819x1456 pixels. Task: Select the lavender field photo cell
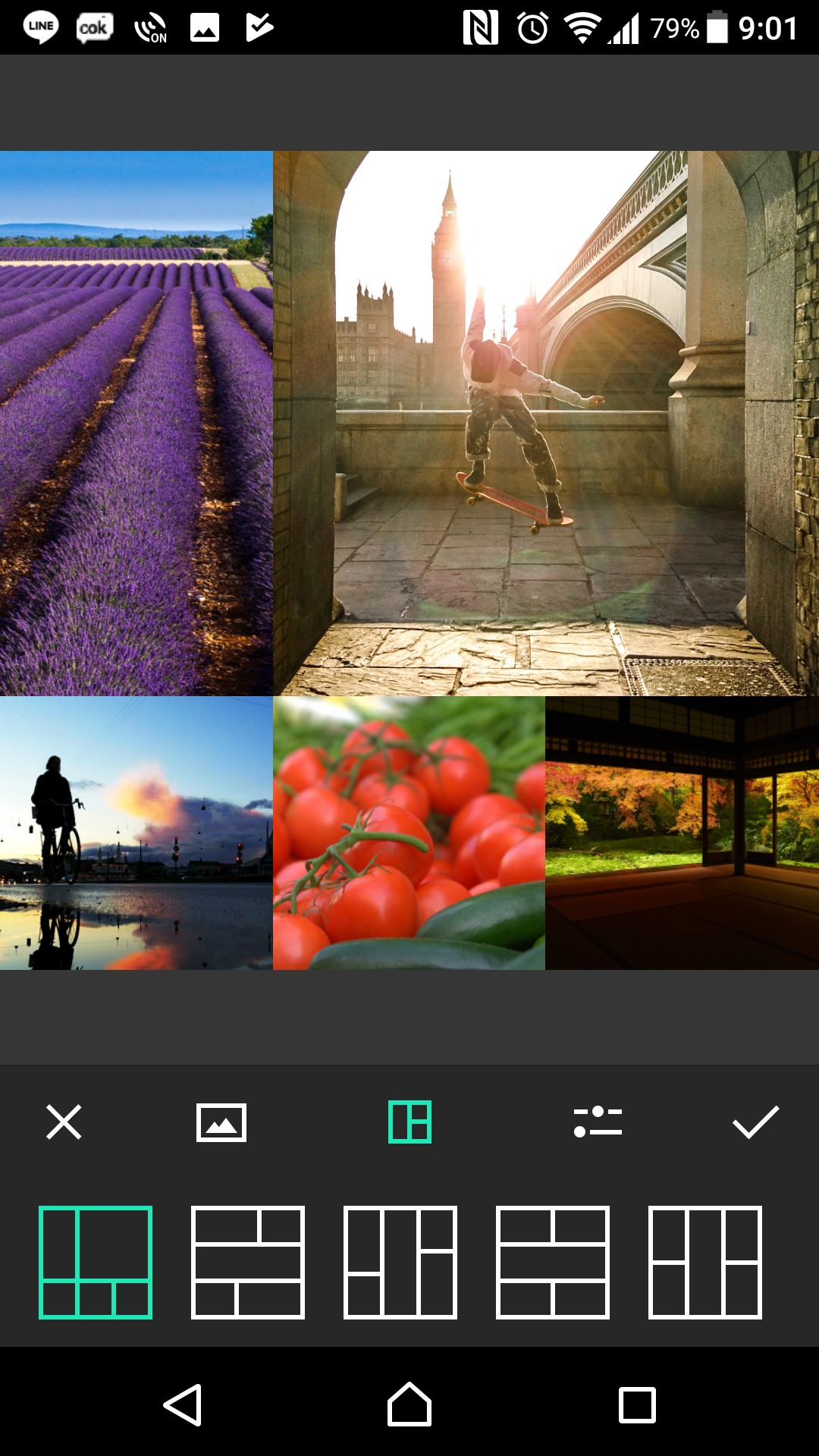(x=136, y=423)
